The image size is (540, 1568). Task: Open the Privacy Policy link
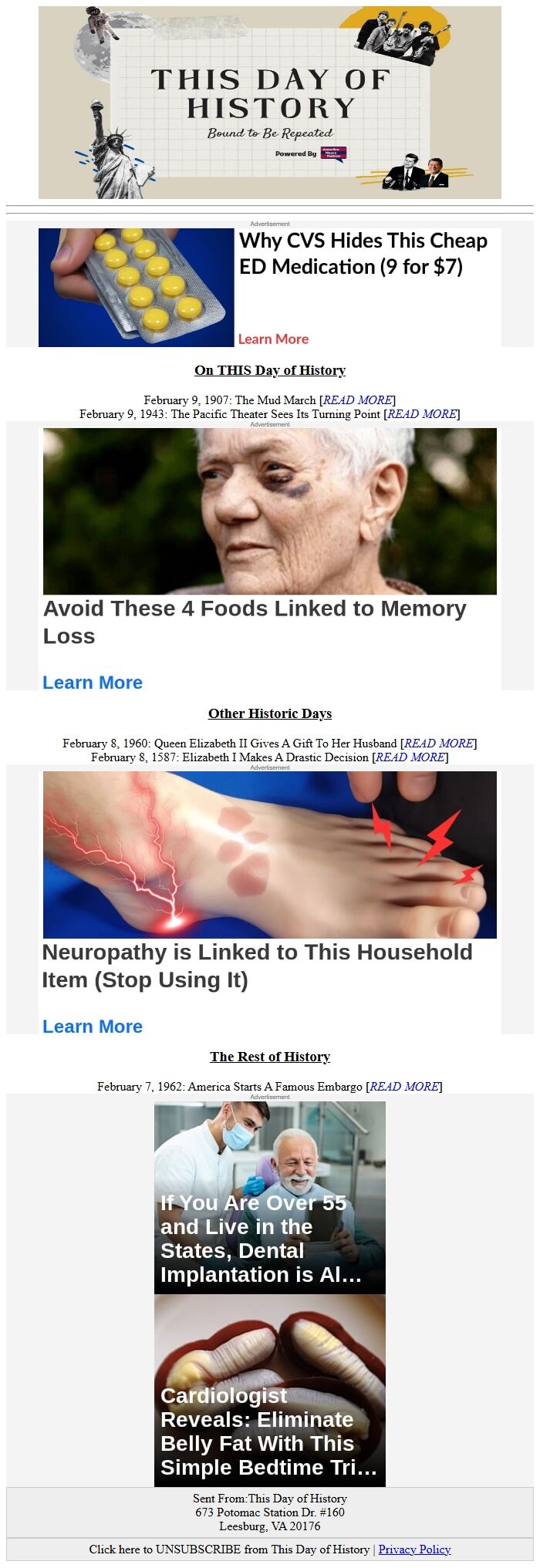[x=414, y=1549]
